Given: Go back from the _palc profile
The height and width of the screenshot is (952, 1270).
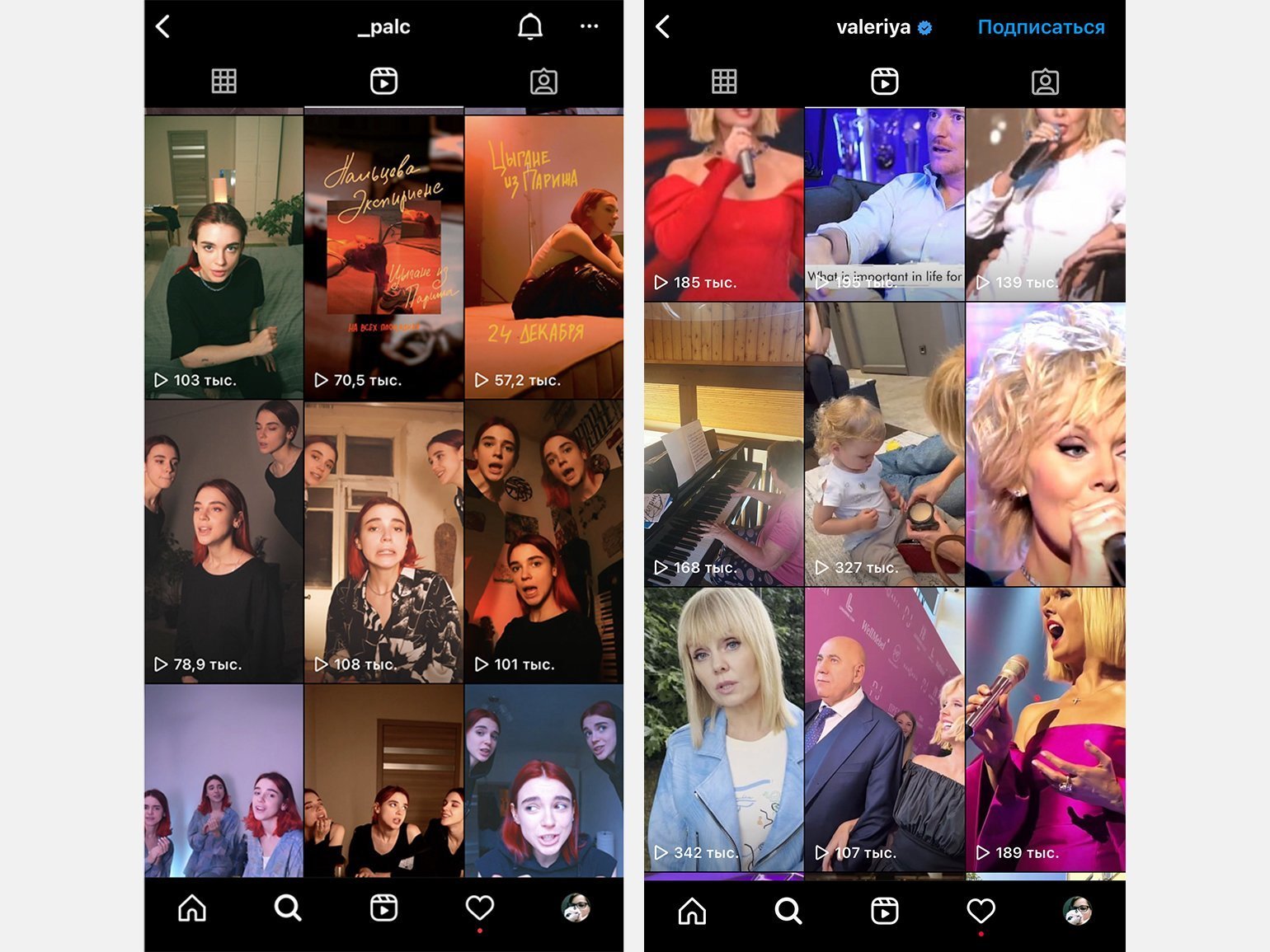Looking at the screenshot, I should (x=163, y=26).
